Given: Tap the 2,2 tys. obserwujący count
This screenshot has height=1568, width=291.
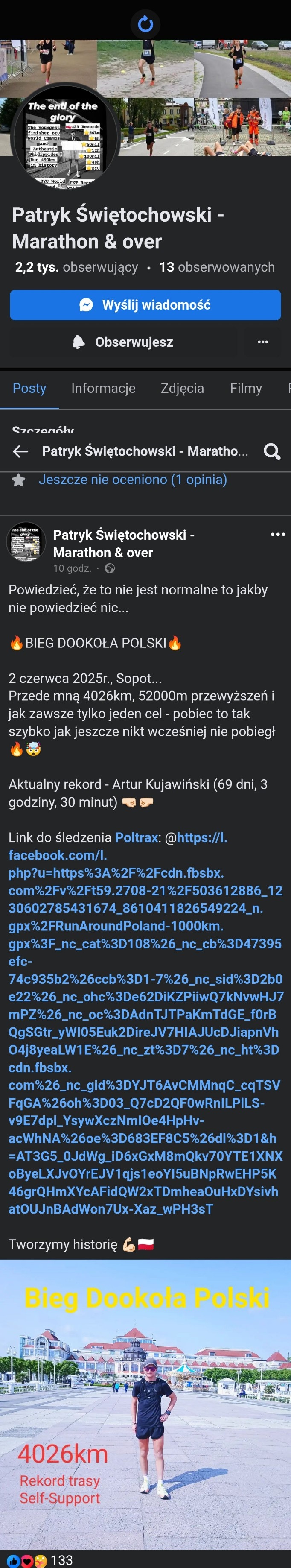Looking at the screenshot, I should (x=77, y=267).
